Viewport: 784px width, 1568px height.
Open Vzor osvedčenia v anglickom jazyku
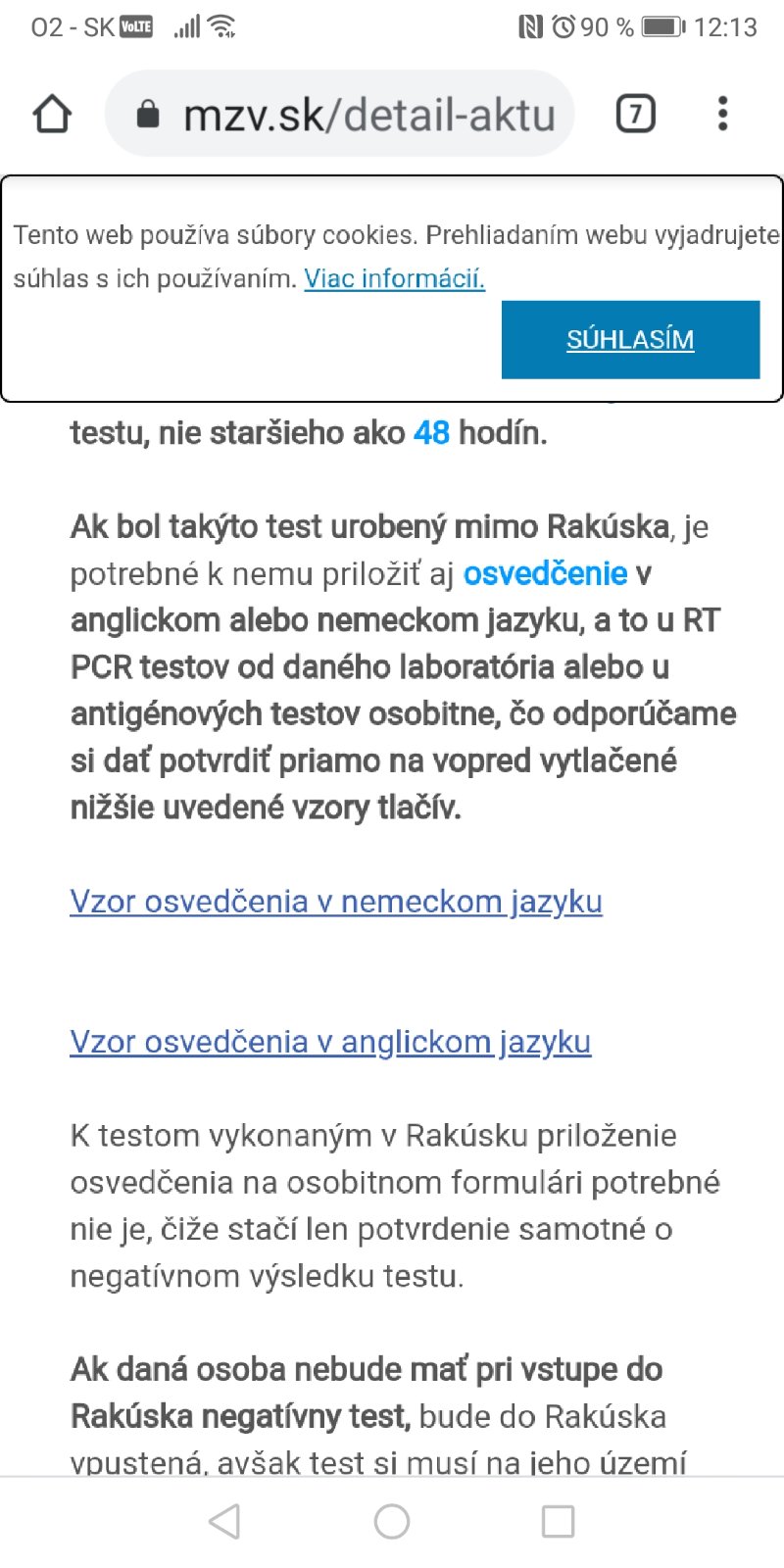[x=330, y=1041]
